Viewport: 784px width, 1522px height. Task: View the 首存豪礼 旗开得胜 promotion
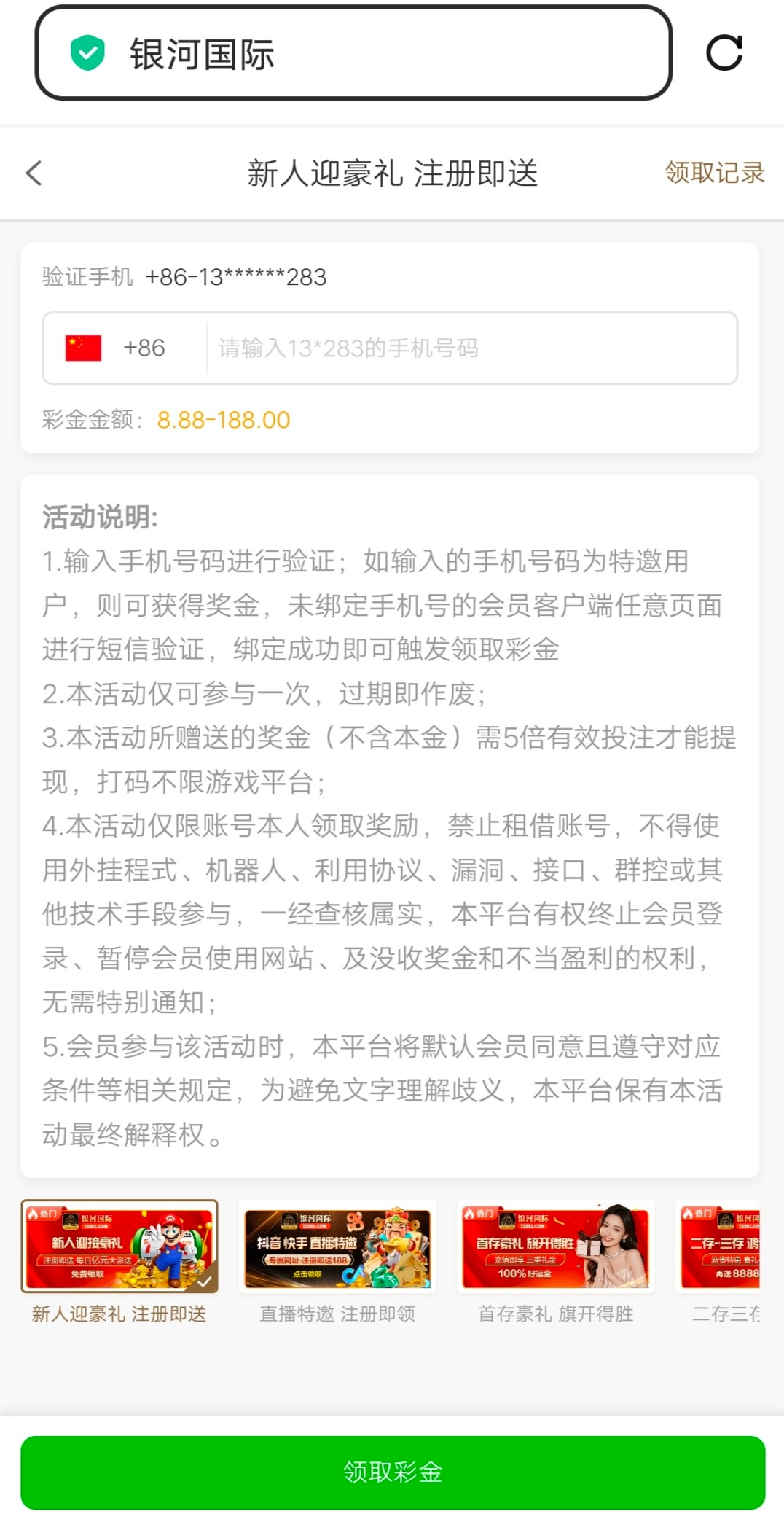coord(555,1246)
